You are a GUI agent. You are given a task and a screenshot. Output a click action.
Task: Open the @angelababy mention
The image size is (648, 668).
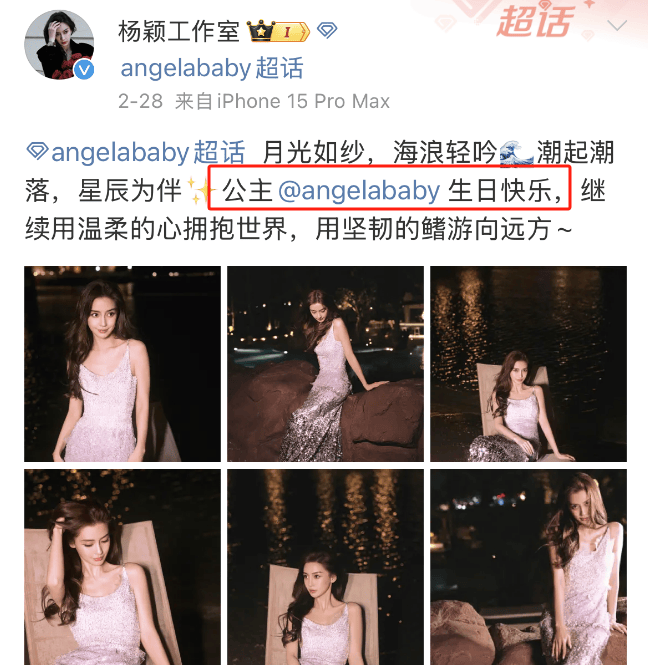click(358, 190)
